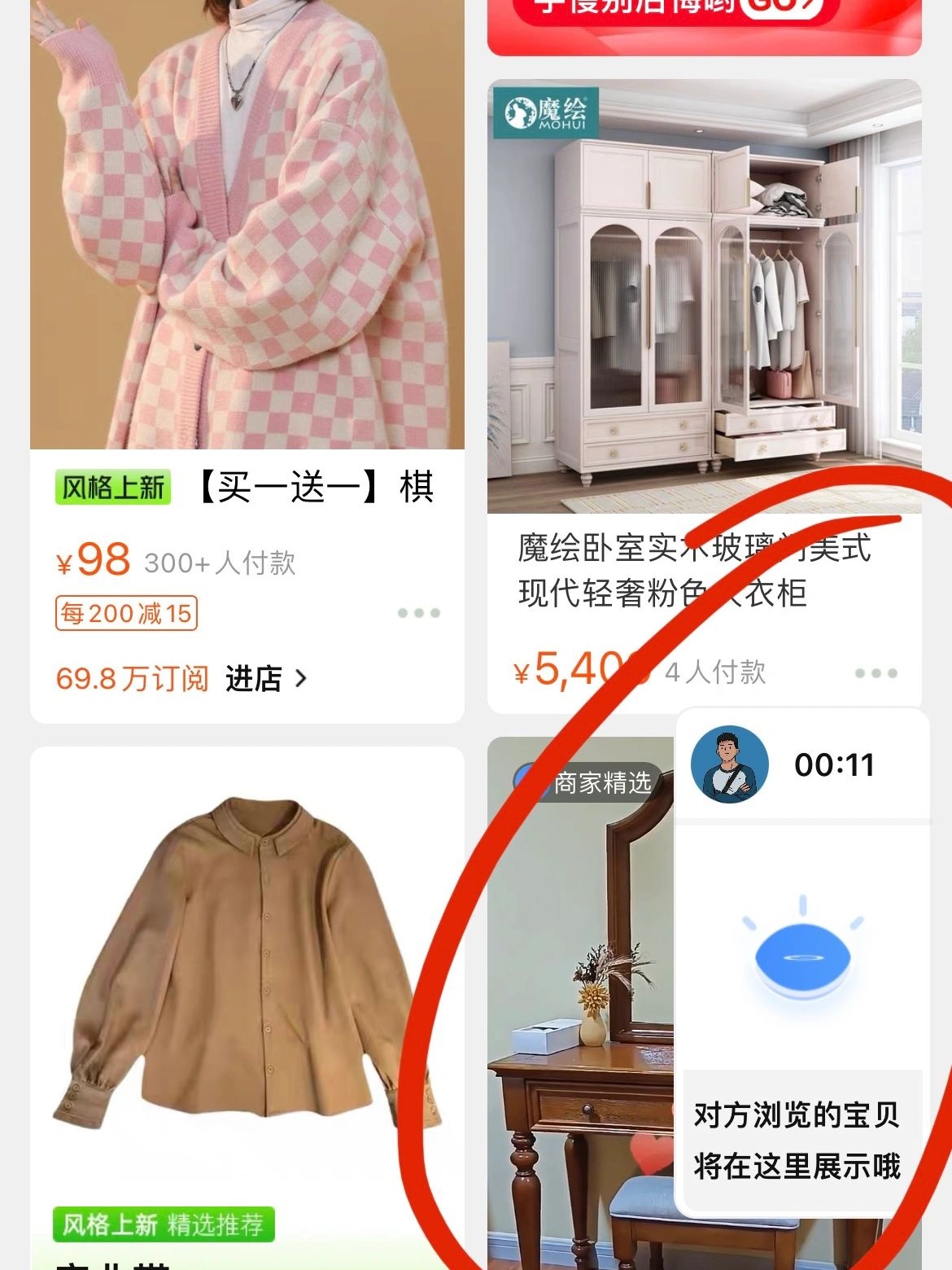The image size is (952, 1270).
Task: Open more options on the ¥98 cardigan card
Action: (419, 613)
